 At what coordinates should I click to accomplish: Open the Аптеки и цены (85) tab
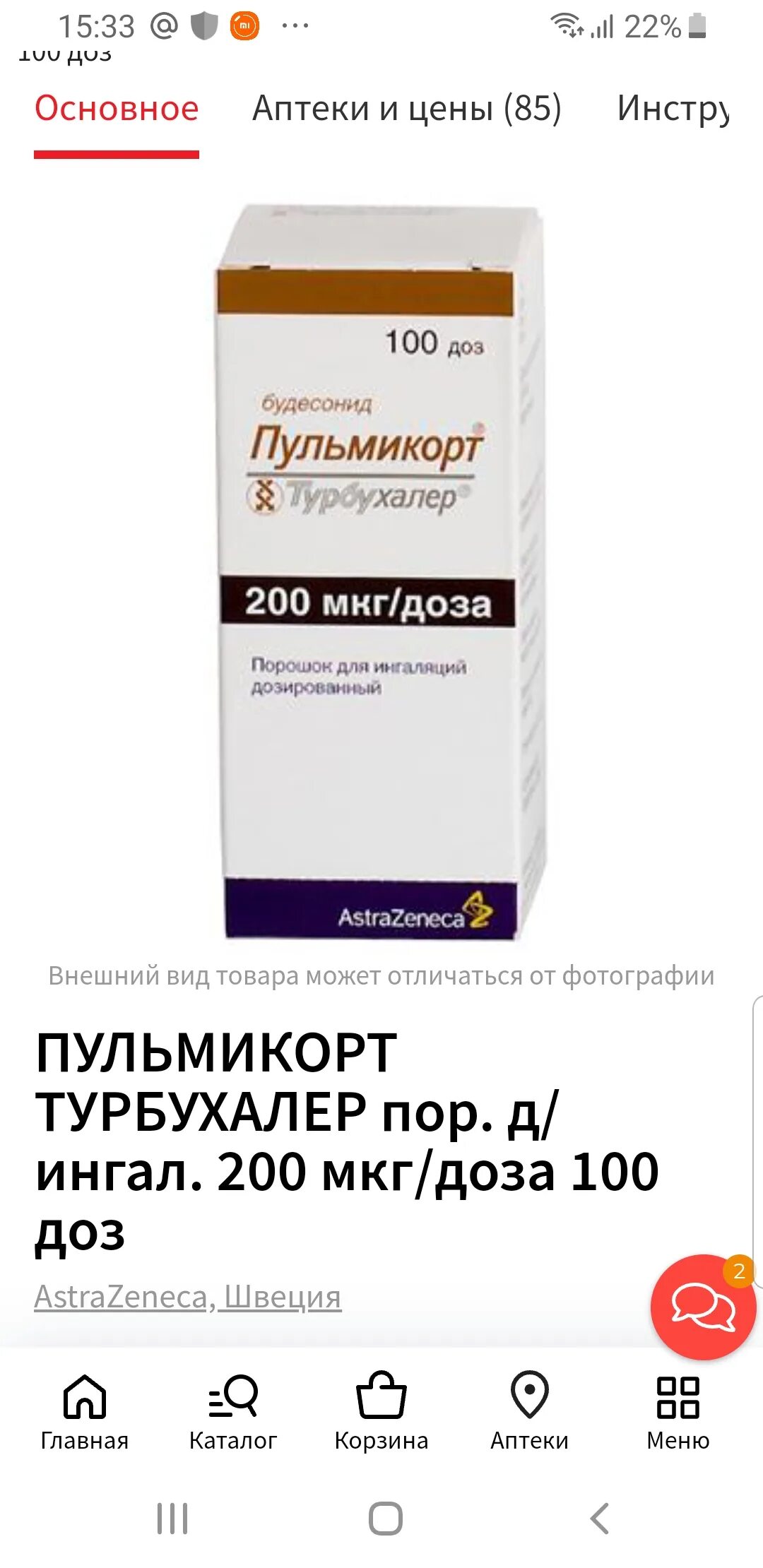(407, 109)
